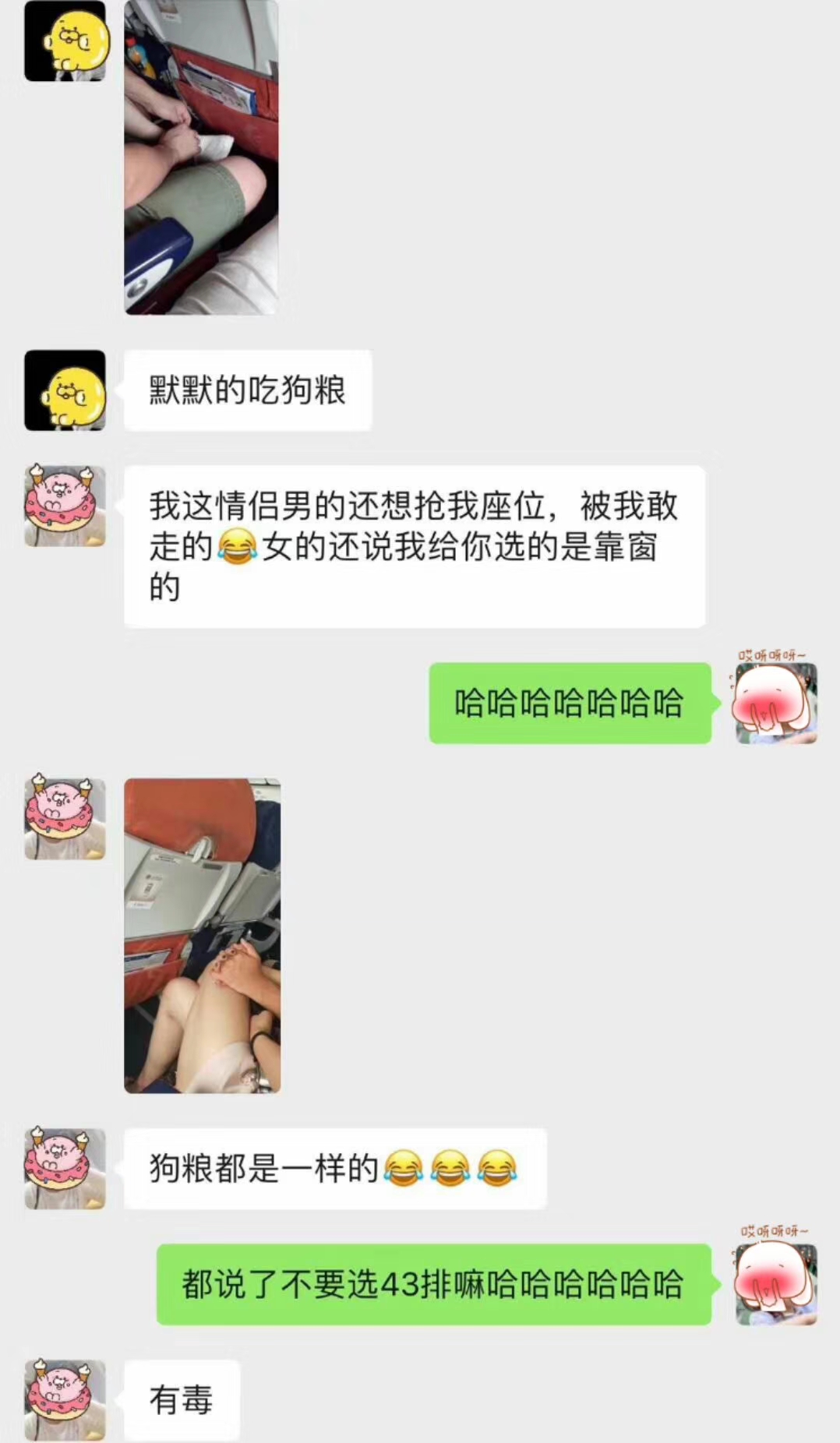Open the photo of the couple holding hands
Screen dimensions: 840x1443
(202, 935)
